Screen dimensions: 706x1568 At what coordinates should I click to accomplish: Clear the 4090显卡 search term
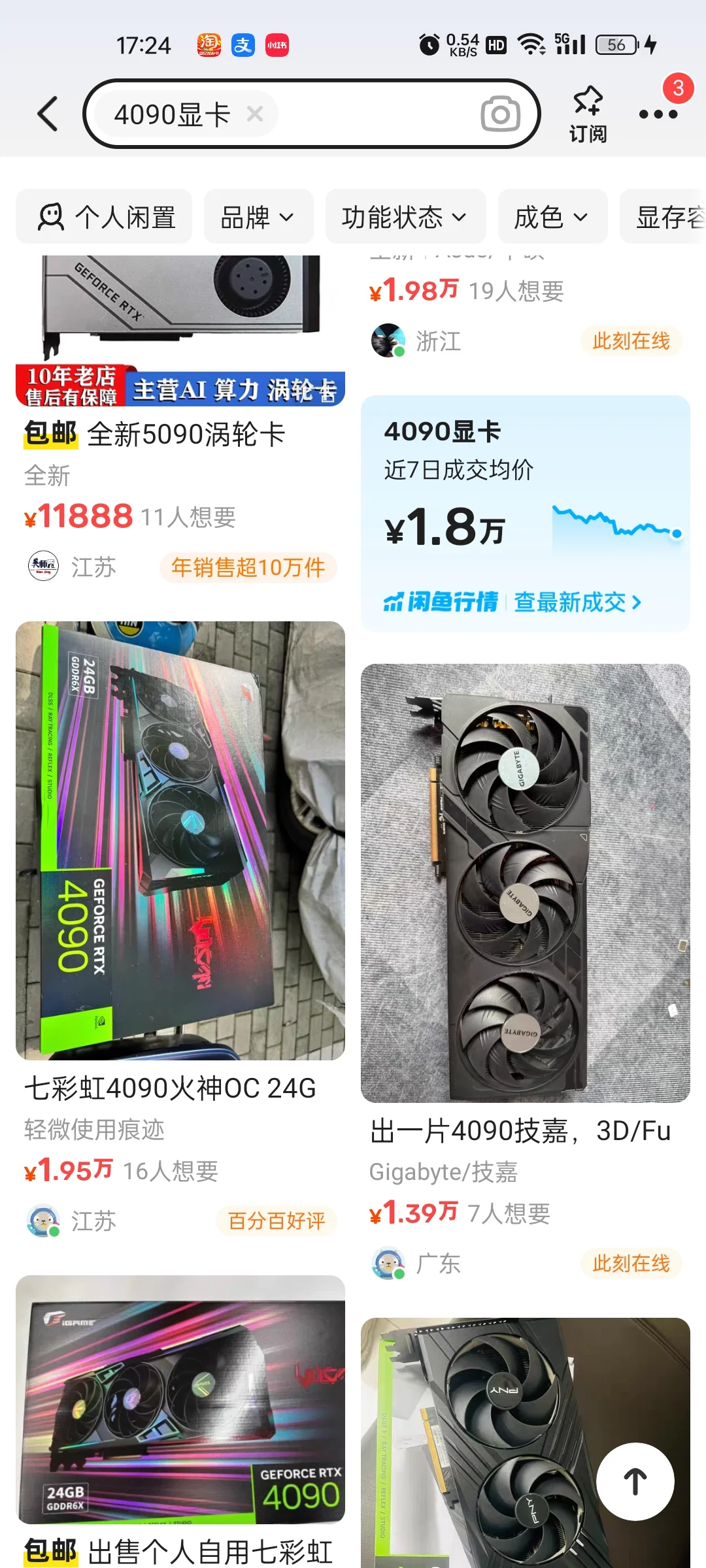255,114
